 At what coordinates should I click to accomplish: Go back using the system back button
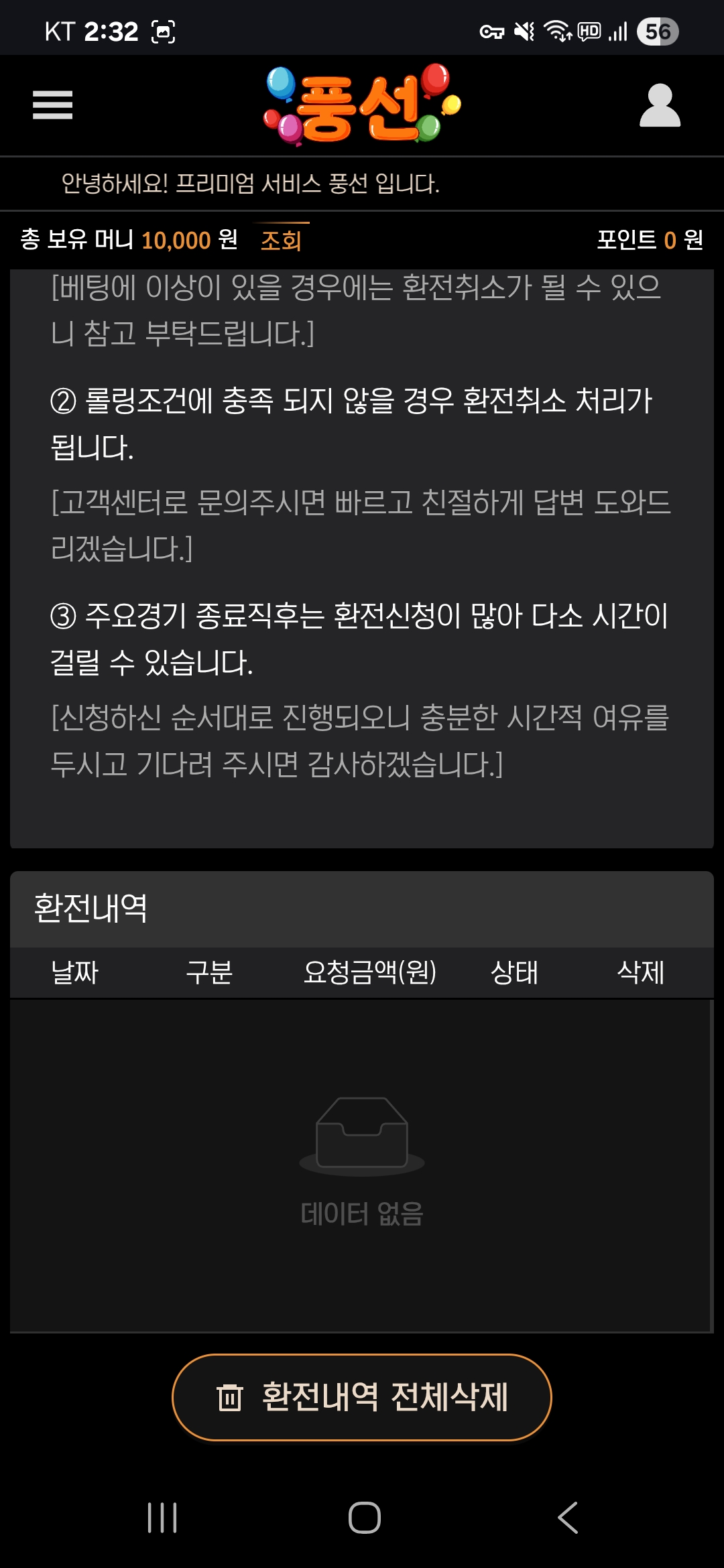click(568, 1518)
